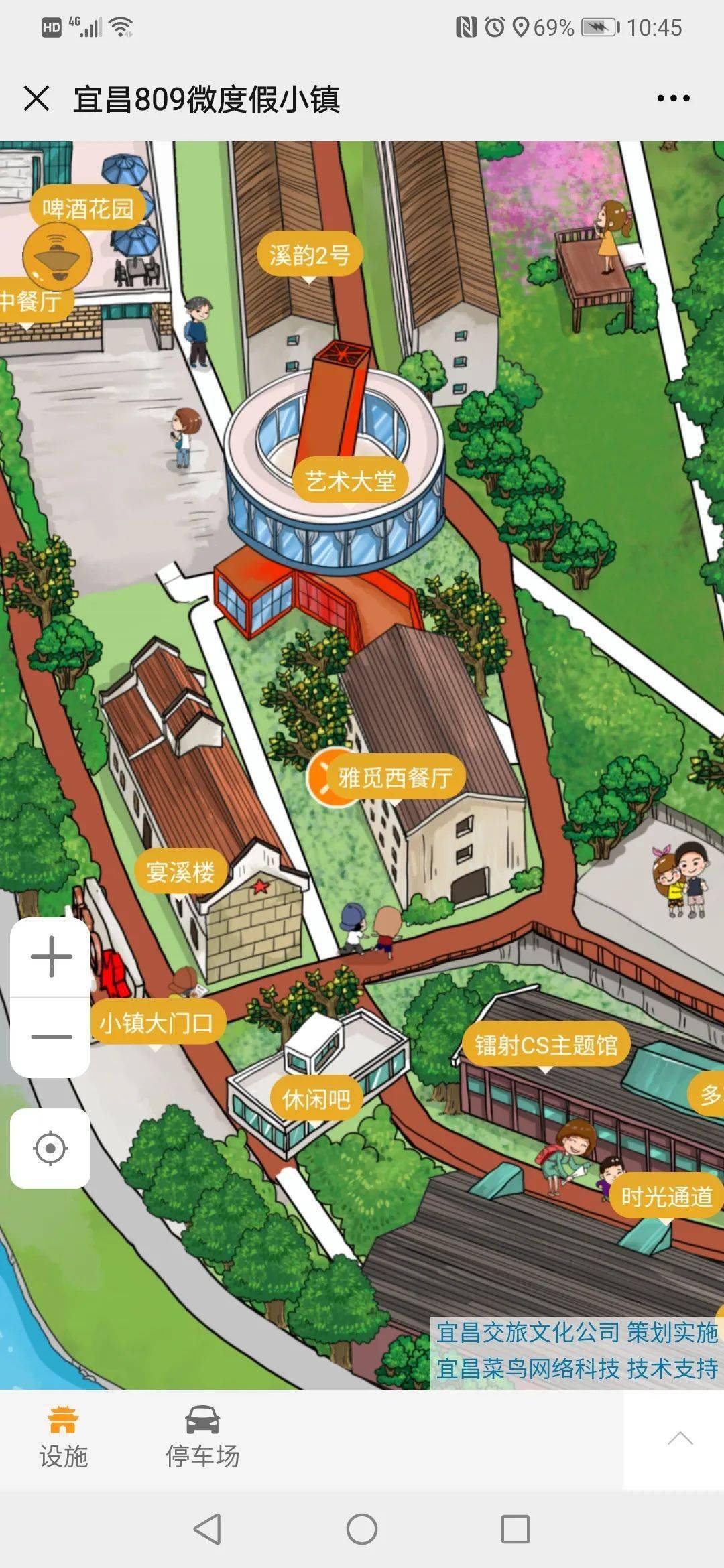Viewport: 724px width, 1568px height.
Task: Locate my current position on map
Action: [50, 1148]
